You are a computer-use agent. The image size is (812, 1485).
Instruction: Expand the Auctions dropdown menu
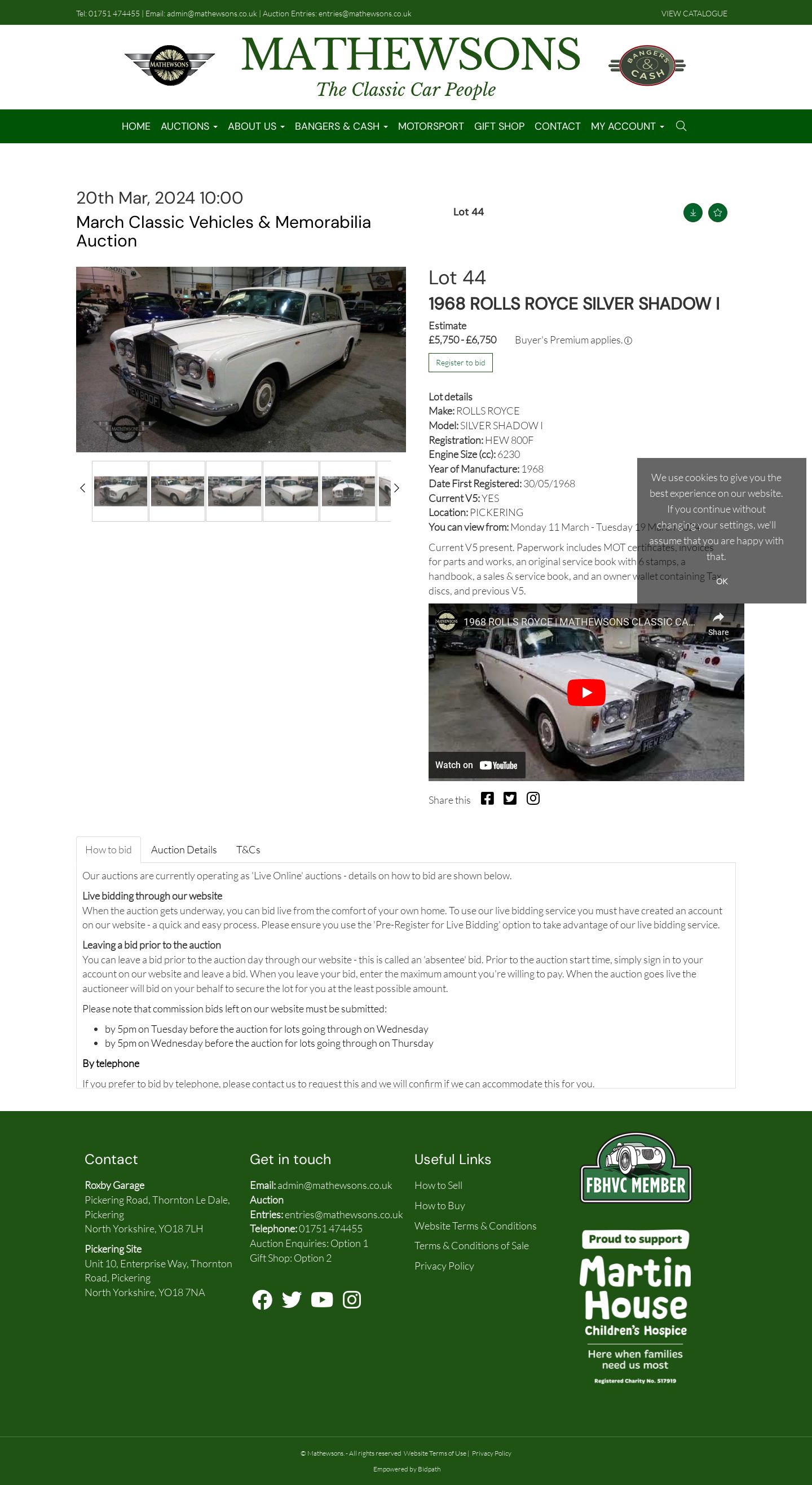tap(189, 126)
